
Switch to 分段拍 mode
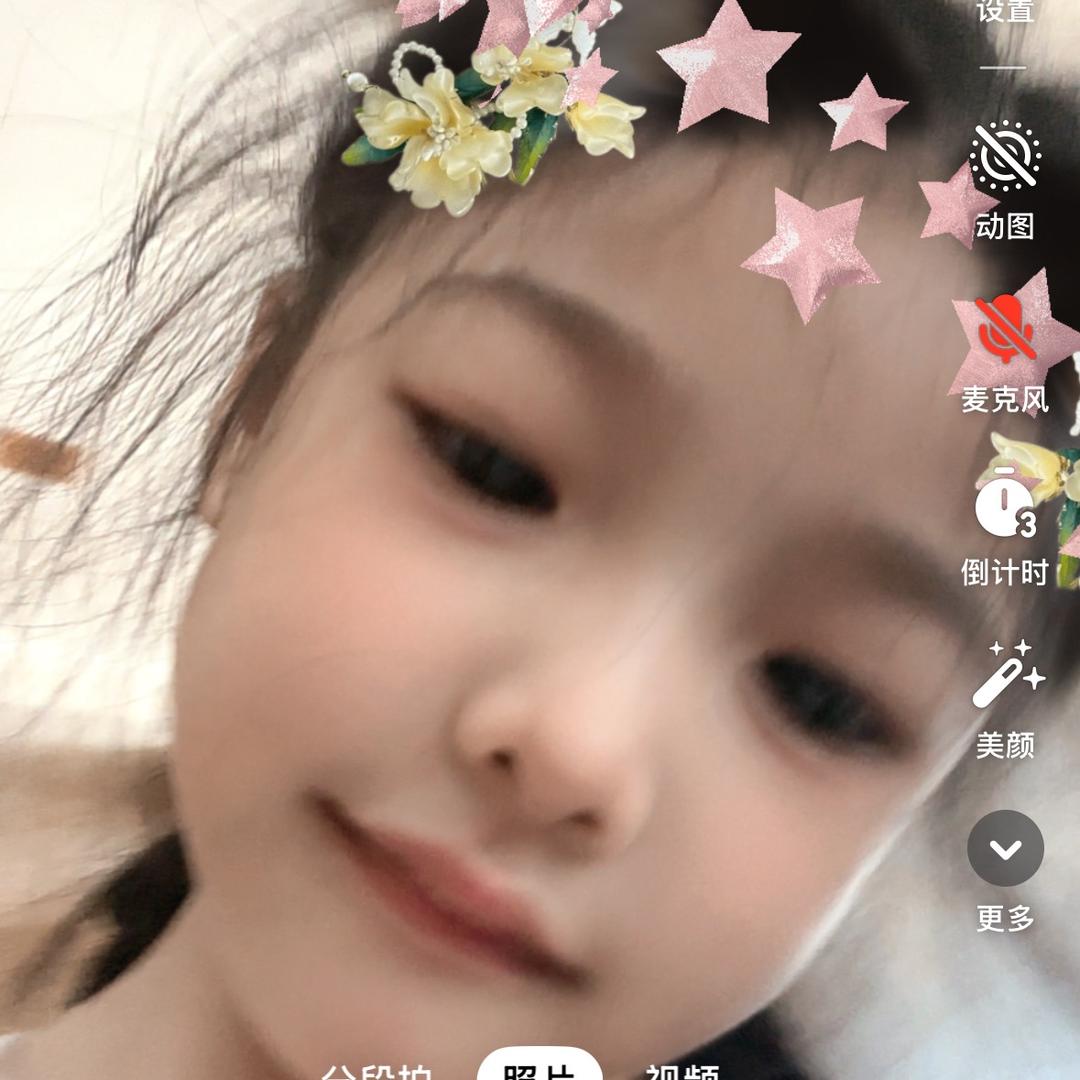(376, 1072)
